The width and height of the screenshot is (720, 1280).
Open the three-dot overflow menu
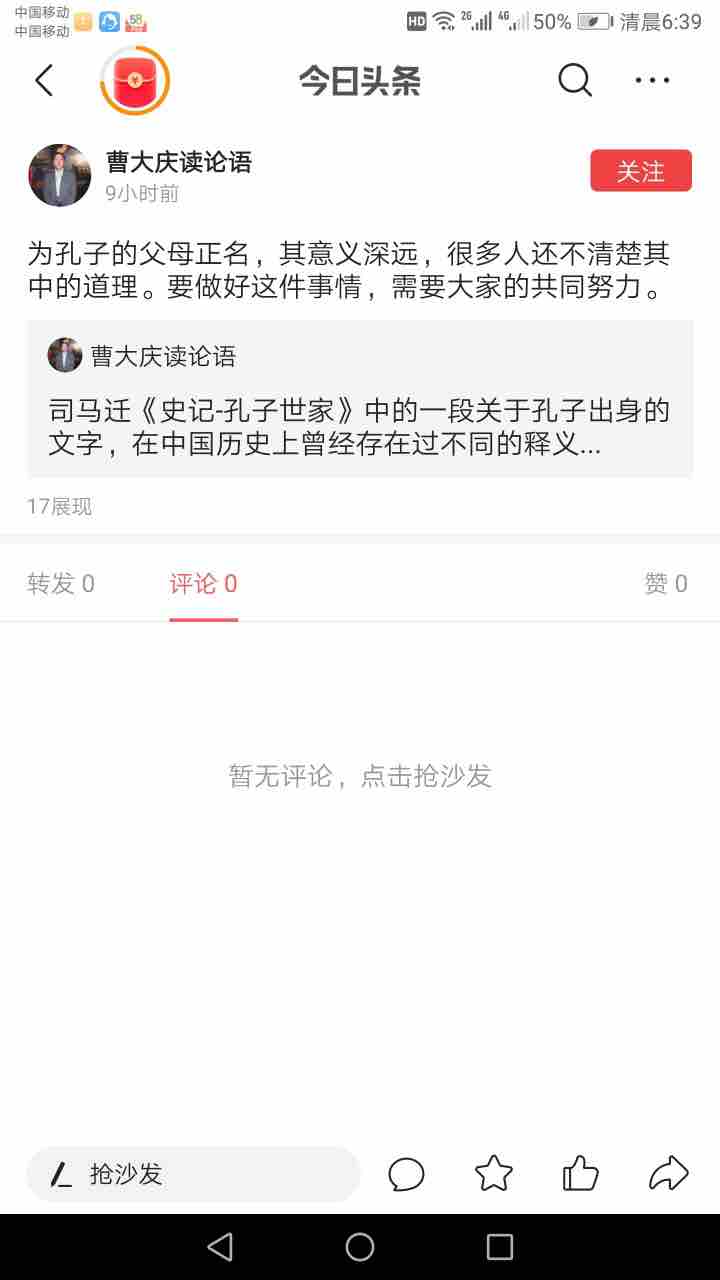652,80
